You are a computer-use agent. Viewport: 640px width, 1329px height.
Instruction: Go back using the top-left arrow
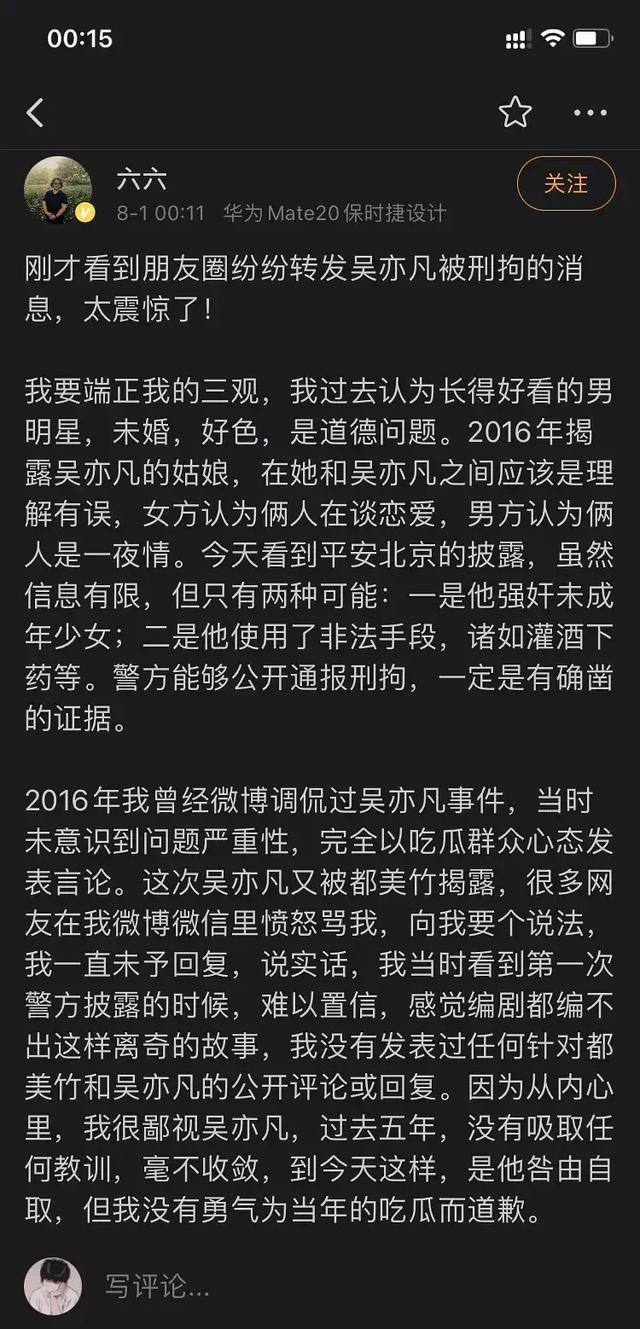click(35, 113)
